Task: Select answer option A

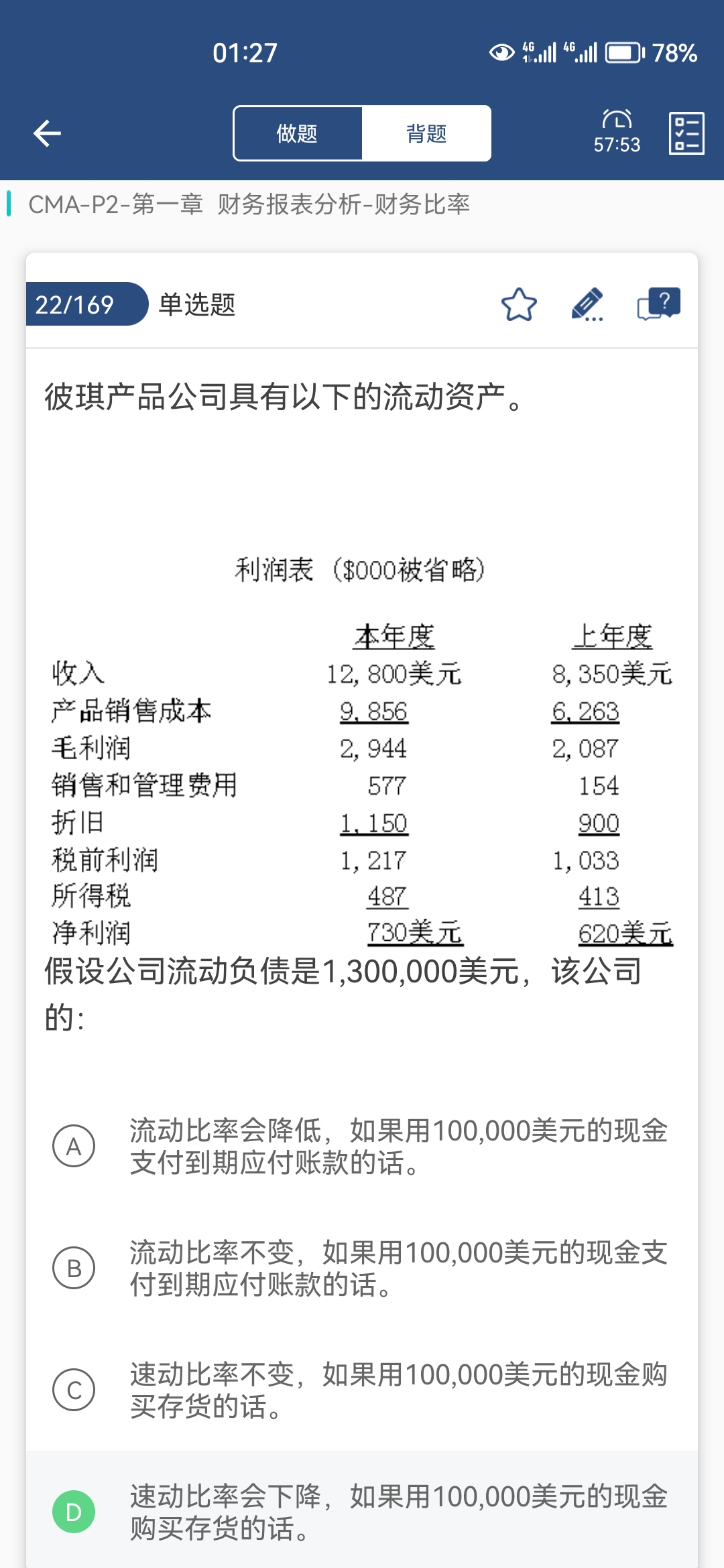Action: (362, 1146)
